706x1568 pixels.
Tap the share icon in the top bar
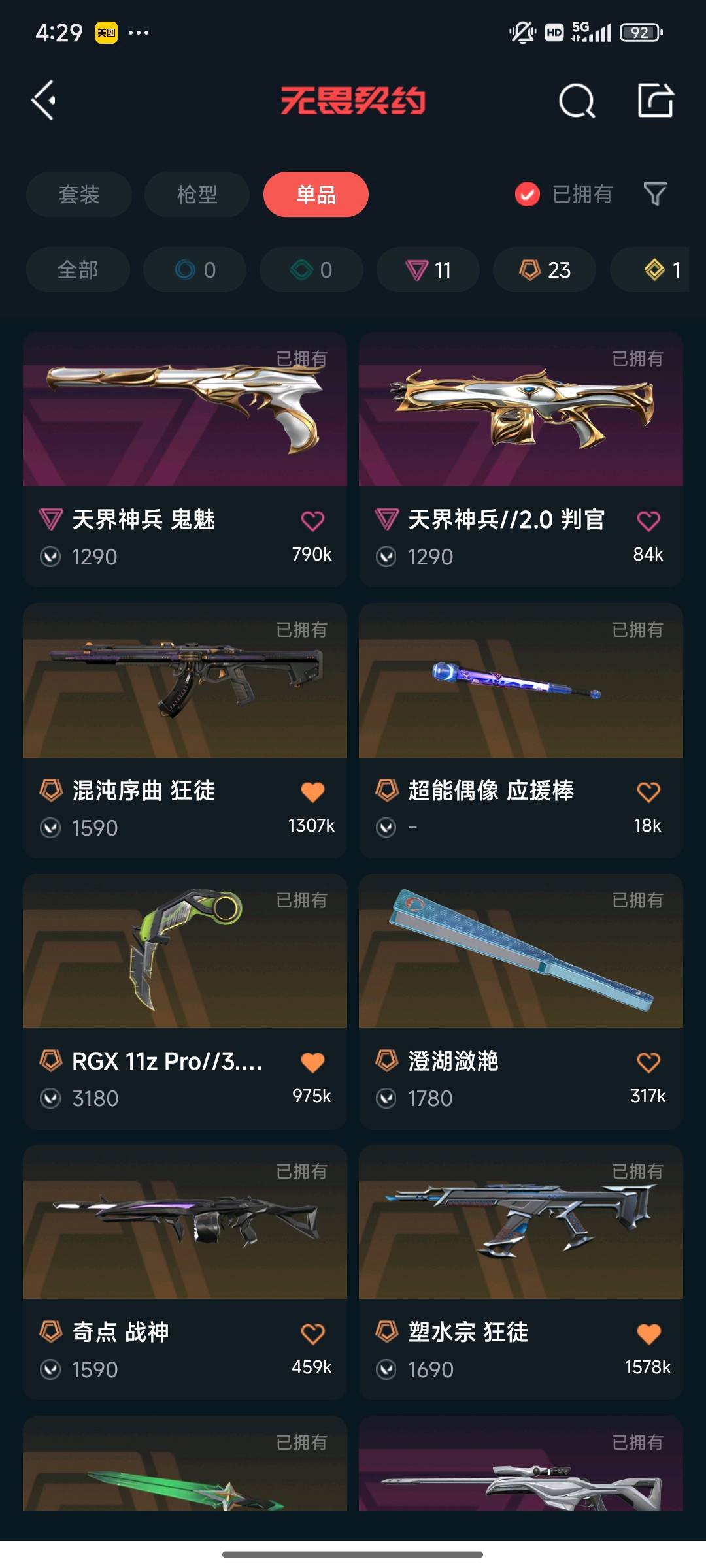pos(655,101)
